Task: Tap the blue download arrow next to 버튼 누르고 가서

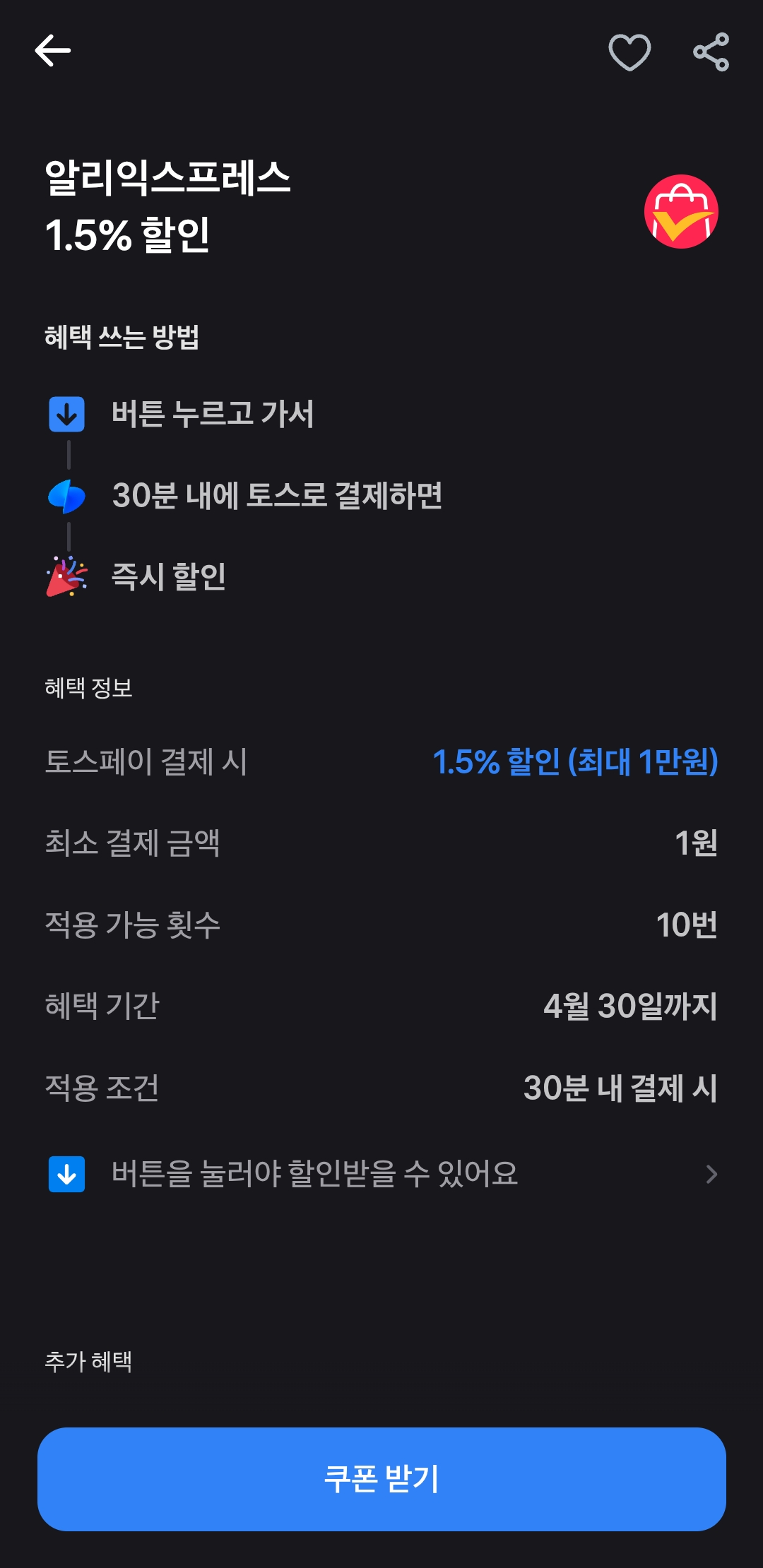Action: click(66, 415)
